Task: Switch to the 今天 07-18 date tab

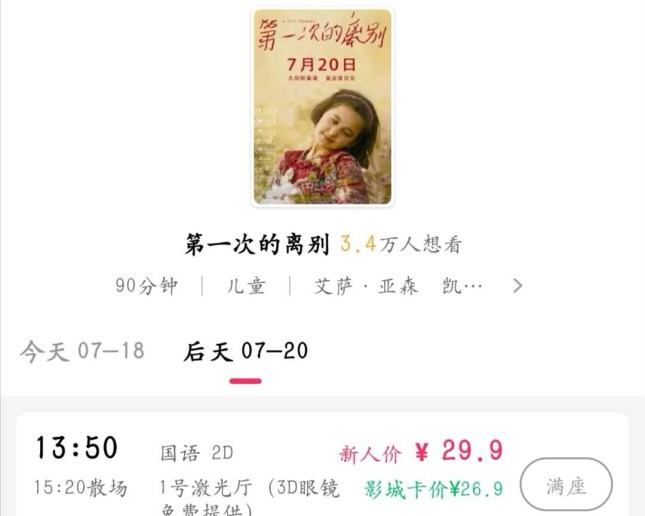Action: 83,351
